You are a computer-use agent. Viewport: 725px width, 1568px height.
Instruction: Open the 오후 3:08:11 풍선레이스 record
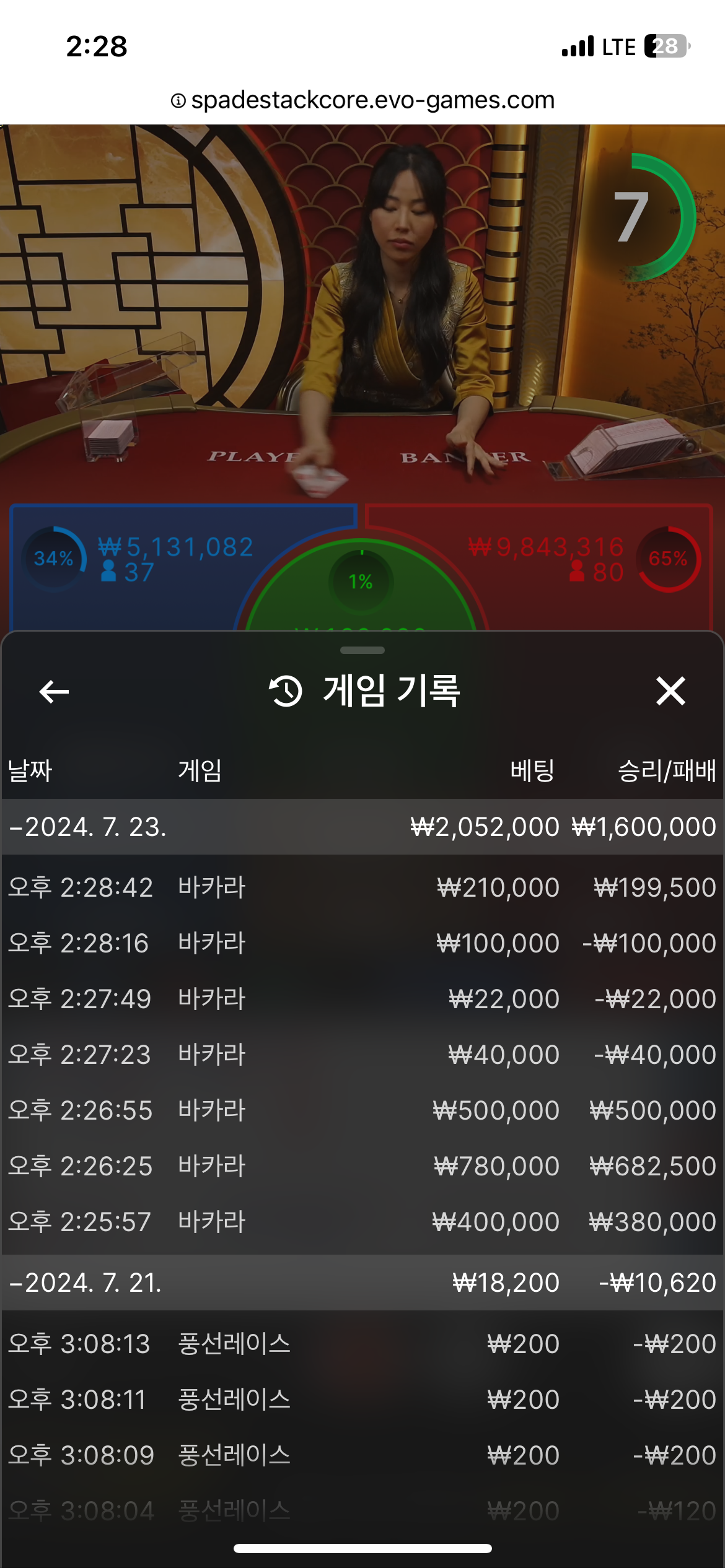[x=362, y=1400]
